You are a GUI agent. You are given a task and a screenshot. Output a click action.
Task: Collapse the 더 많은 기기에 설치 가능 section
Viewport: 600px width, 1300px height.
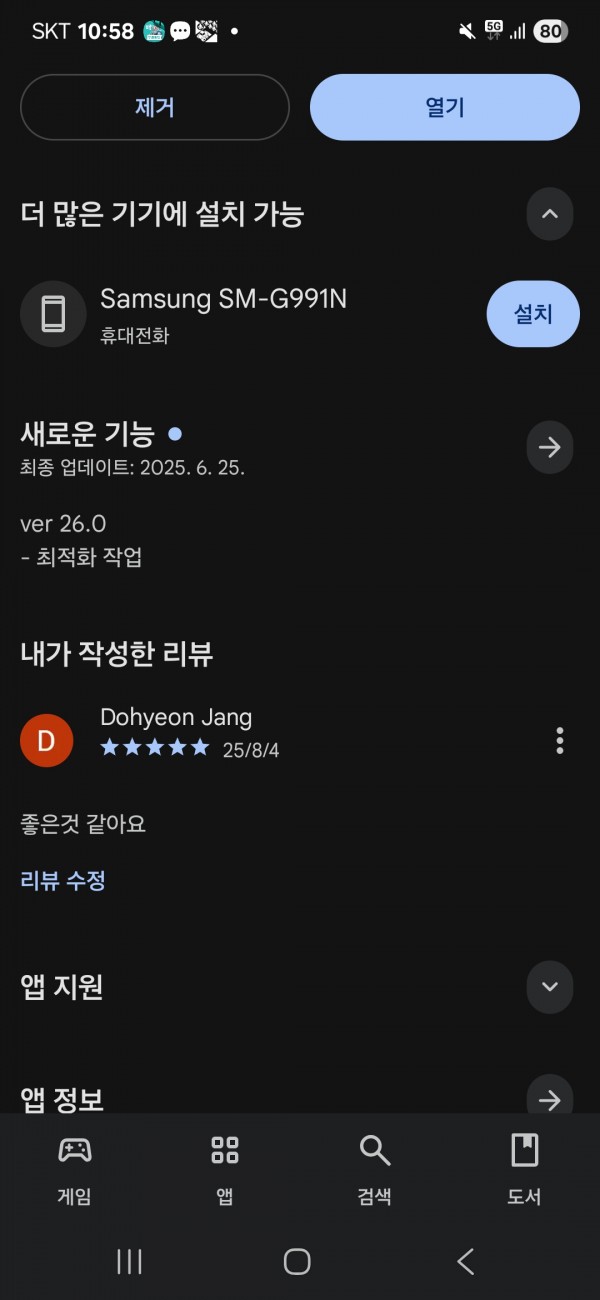[550, 214]
